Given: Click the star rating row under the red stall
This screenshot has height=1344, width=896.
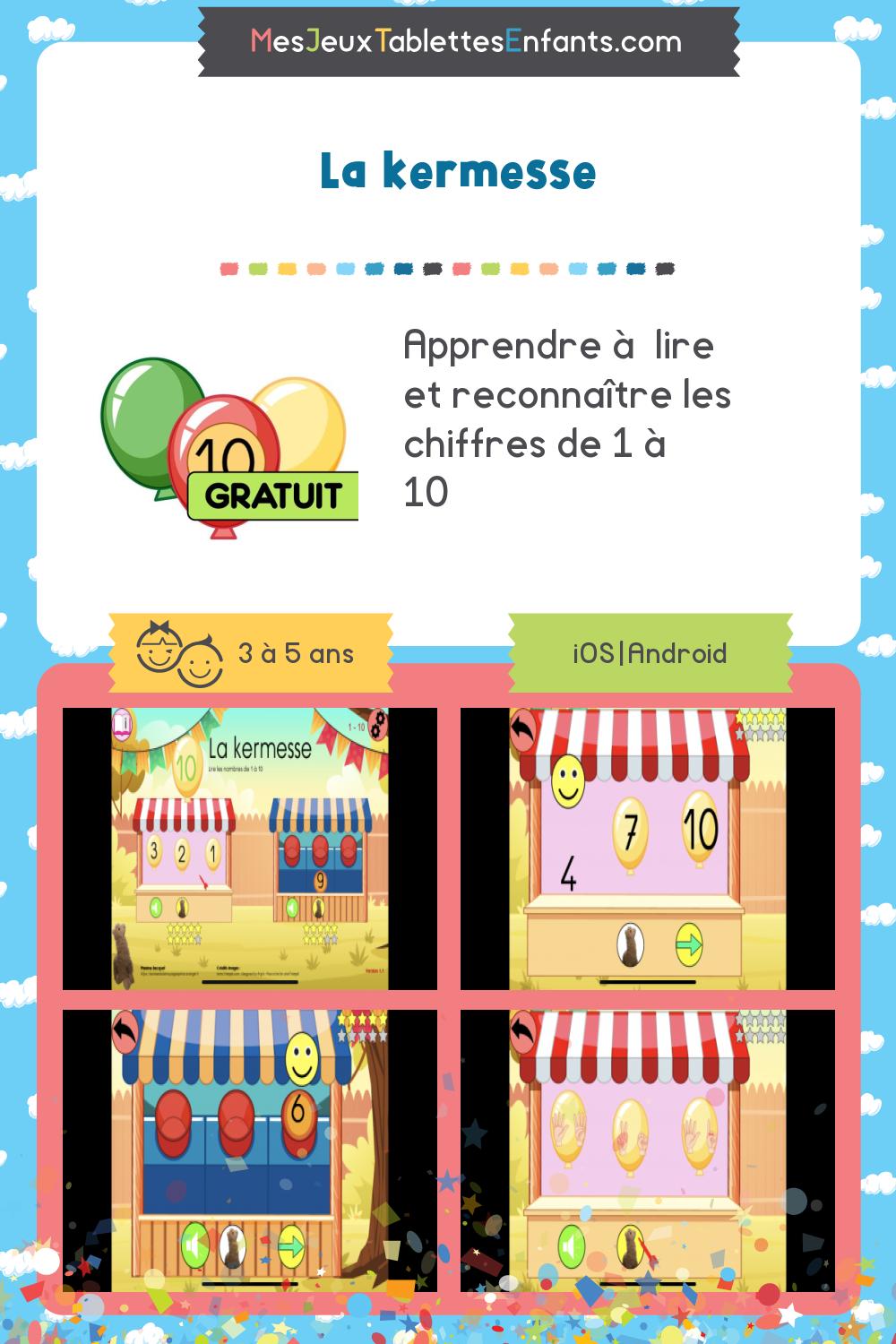Looking at the screenshot, I should point(182,935).
